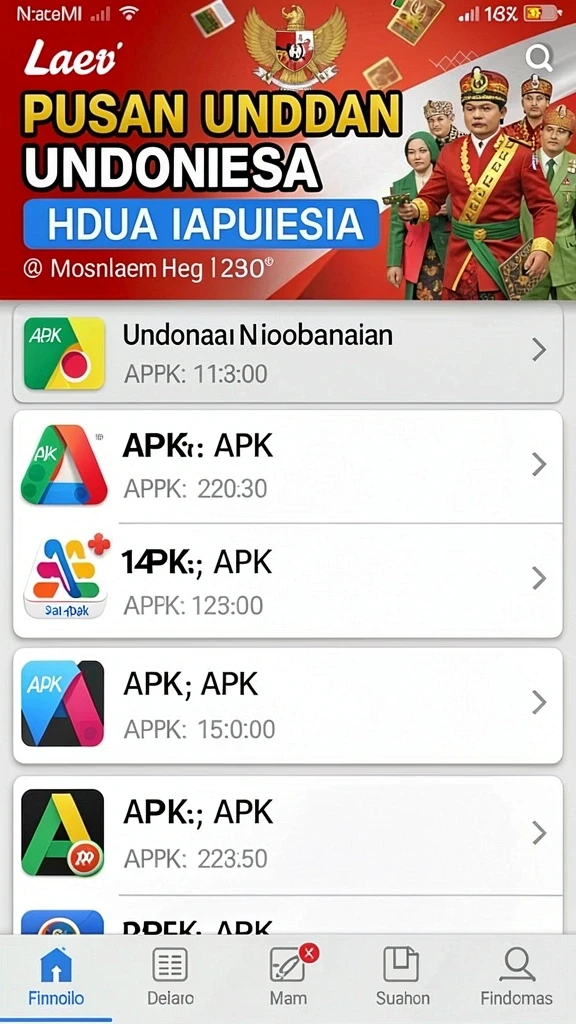Go to the Delaro tab
Image resolution: width=576 pixels, height=1024 pixels.
pos(170,978)
